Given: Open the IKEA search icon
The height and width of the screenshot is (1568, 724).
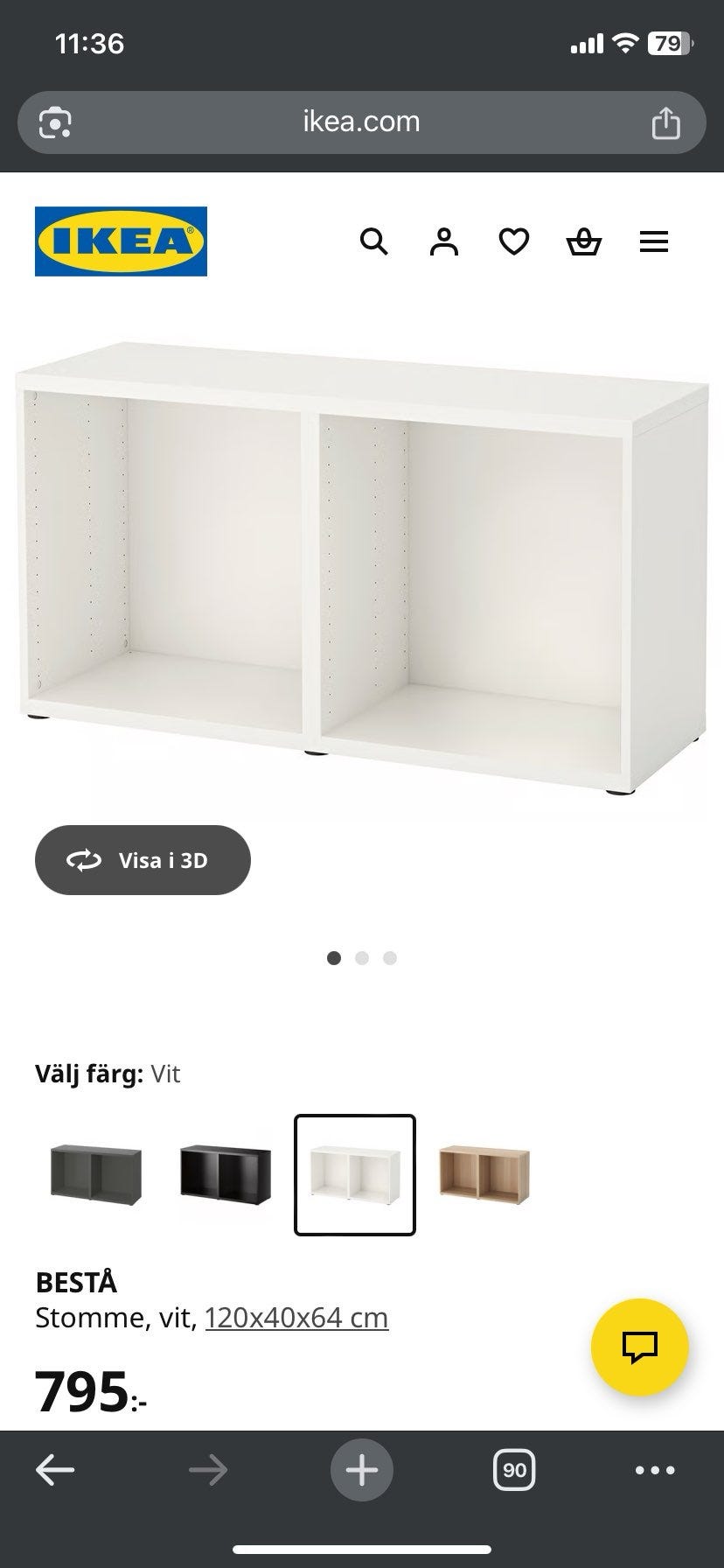Looking at the screenshot, I should pyautogui.click(x=374, y=241).
